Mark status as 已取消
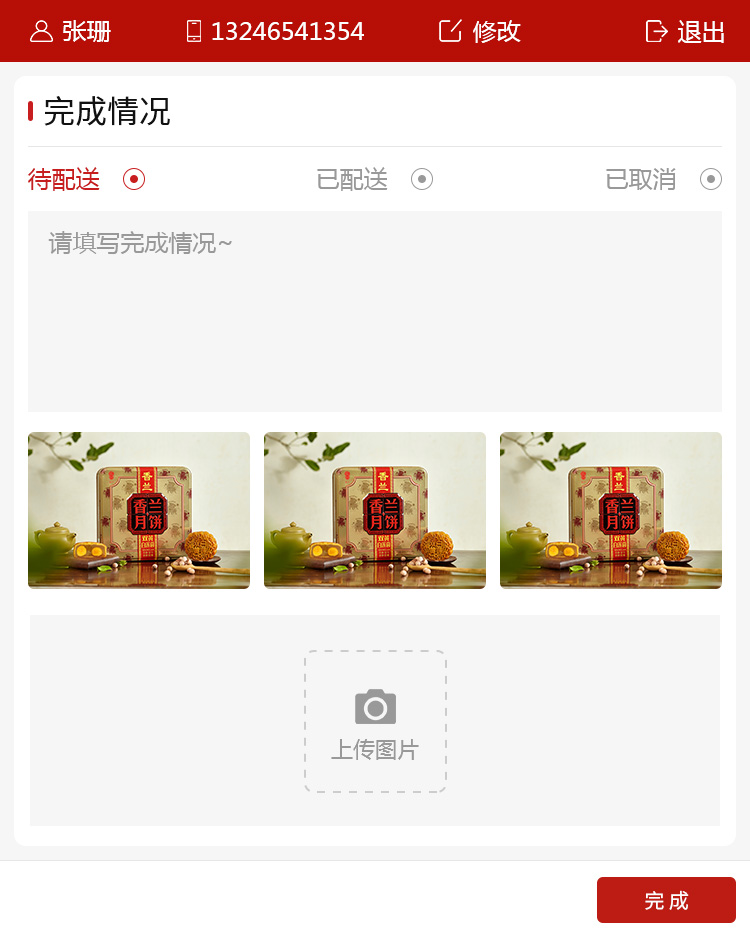The width and height of the screenshot is (750, 940). (711, 179)
